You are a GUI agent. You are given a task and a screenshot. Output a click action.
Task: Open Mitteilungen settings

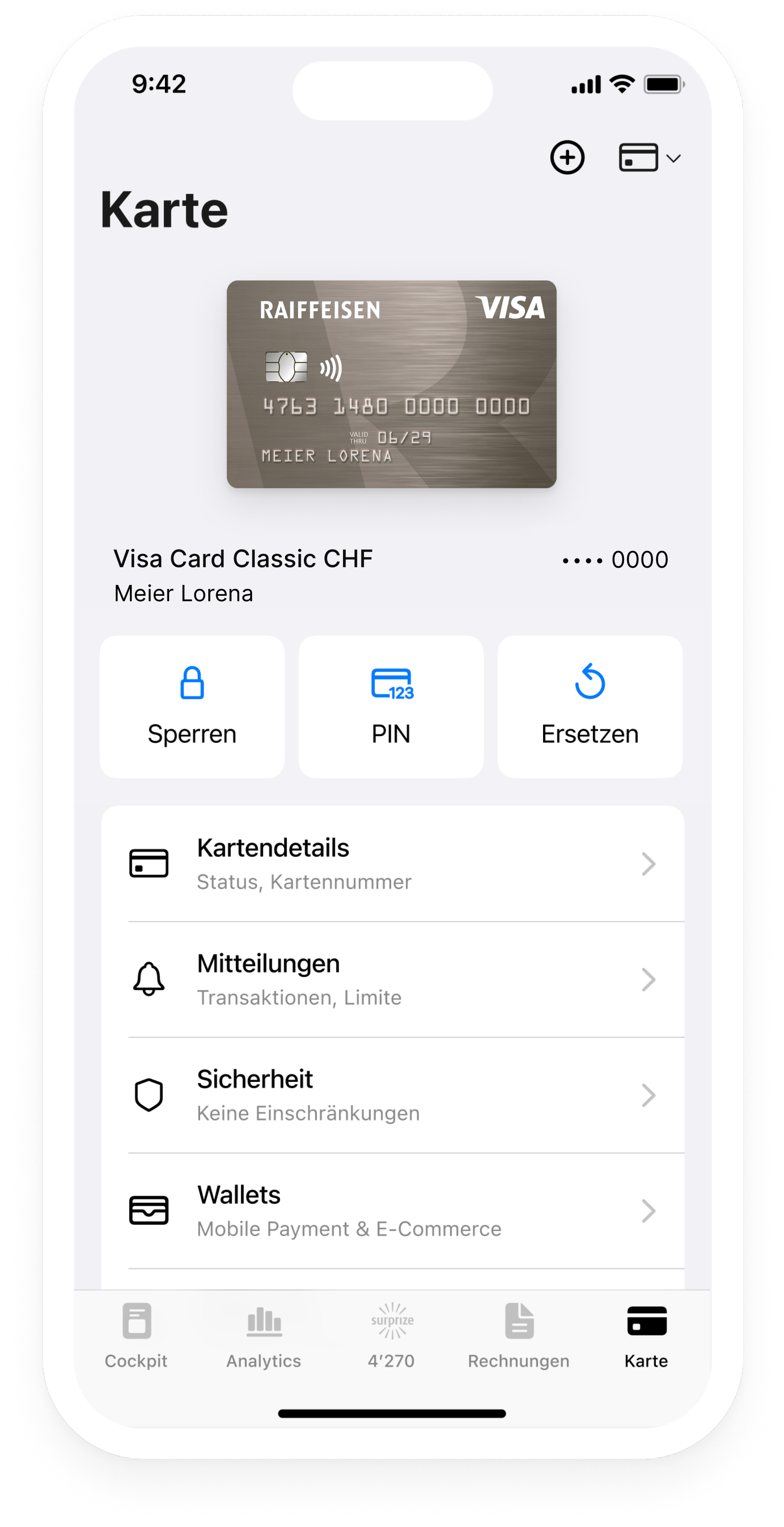click(x=392, y=979)
